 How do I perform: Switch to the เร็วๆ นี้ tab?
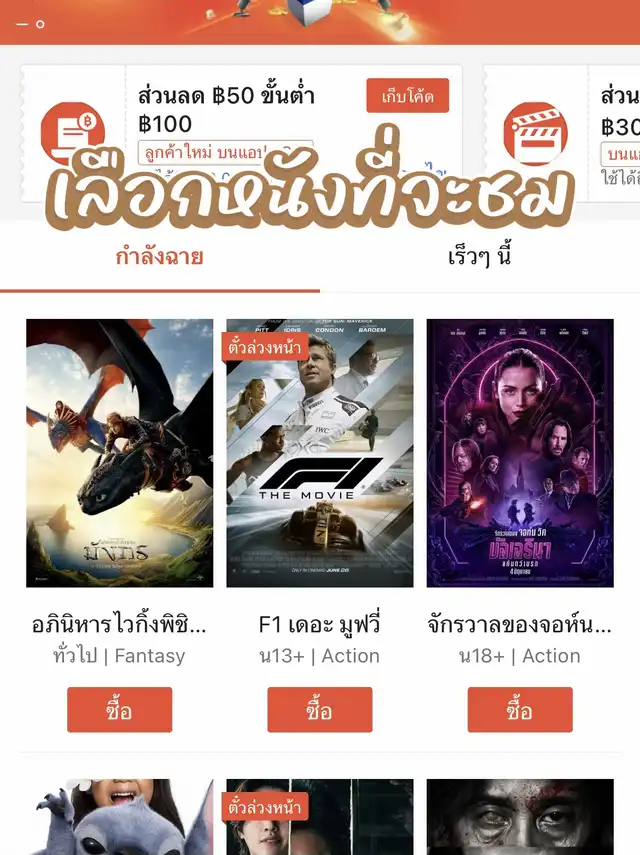(x=480, y=257)
